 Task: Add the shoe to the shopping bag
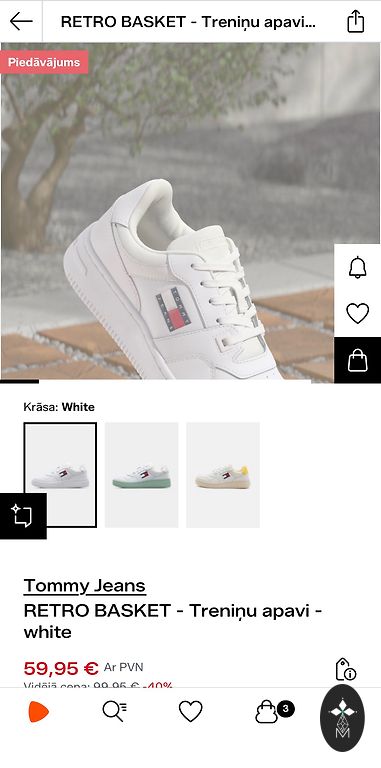pos(357,360)
